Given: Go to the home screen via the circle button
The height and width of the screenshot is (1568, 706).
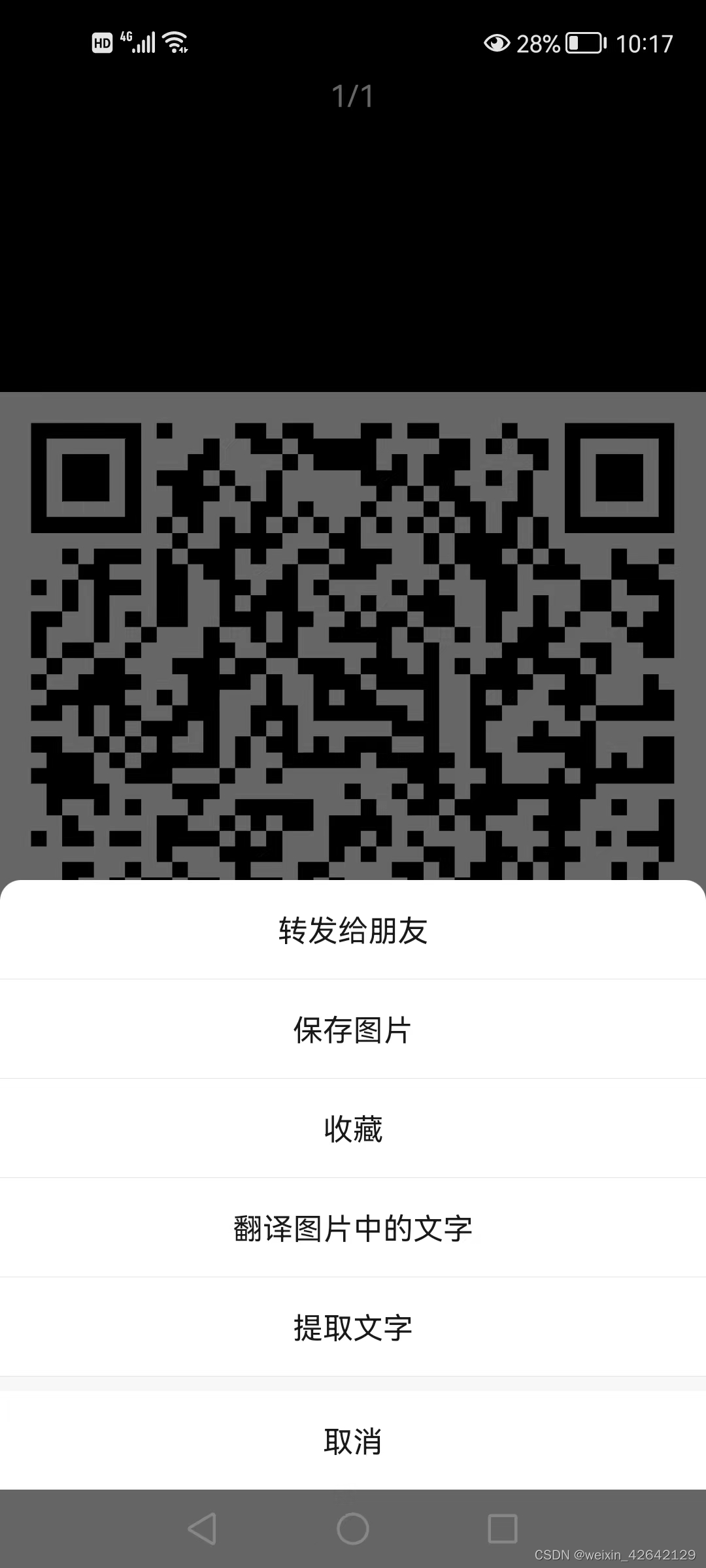Looking at the screenshot, I should (x=353, y=1529).
